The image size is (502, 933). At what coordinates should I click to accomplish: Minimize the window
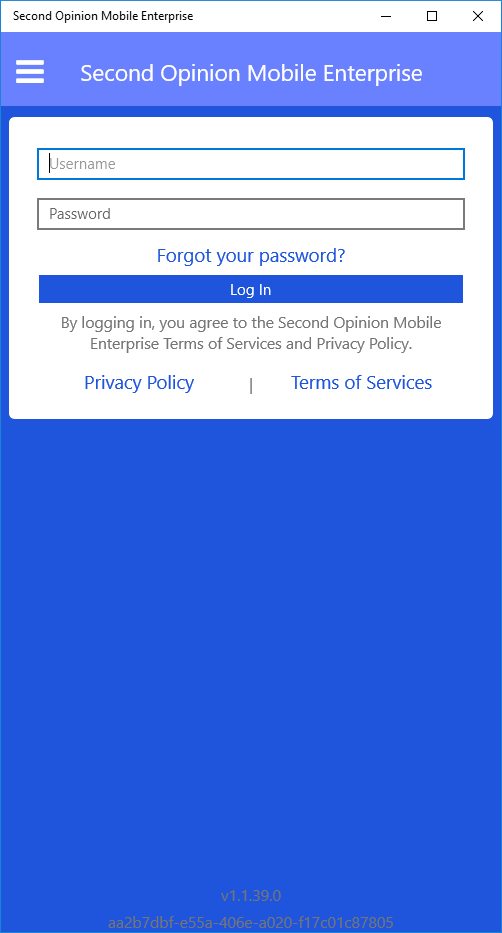387,16
